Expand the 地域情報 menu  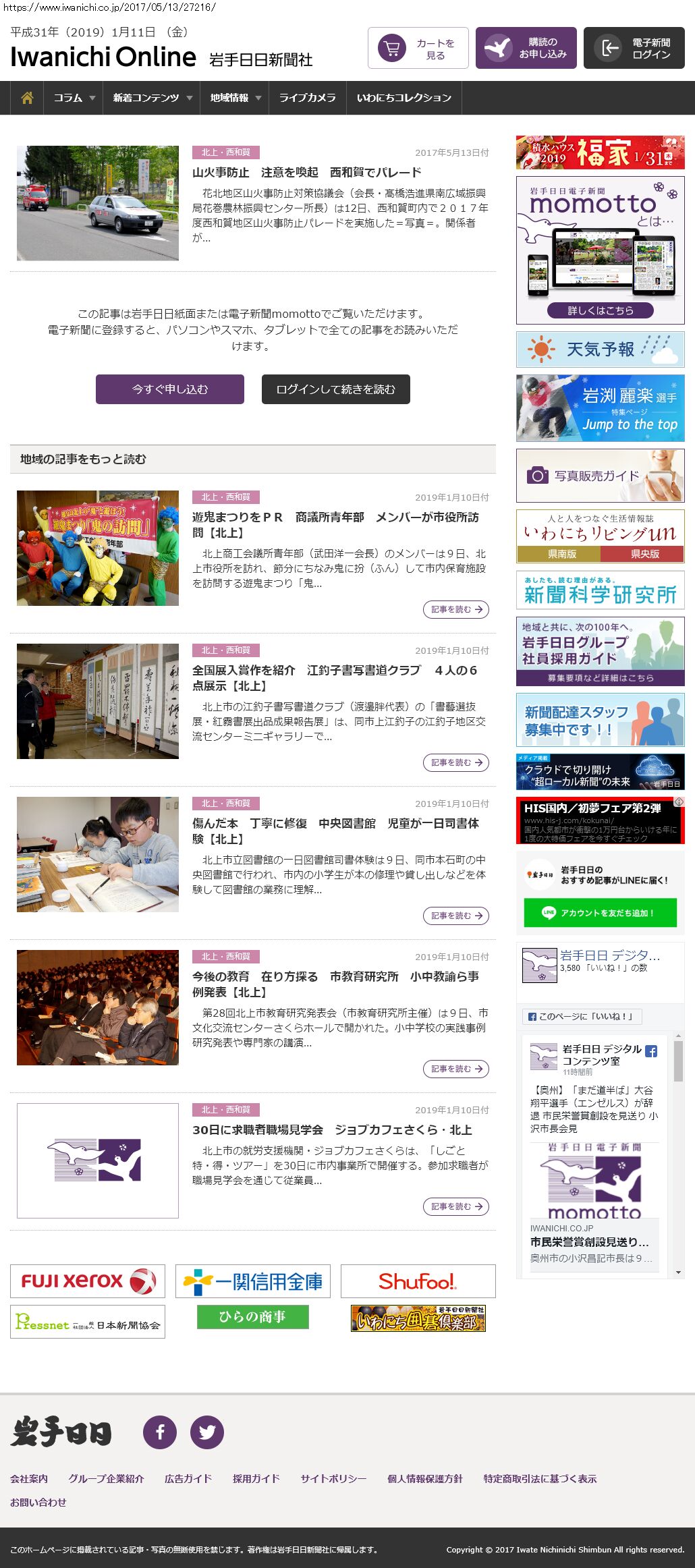(234, 98)
